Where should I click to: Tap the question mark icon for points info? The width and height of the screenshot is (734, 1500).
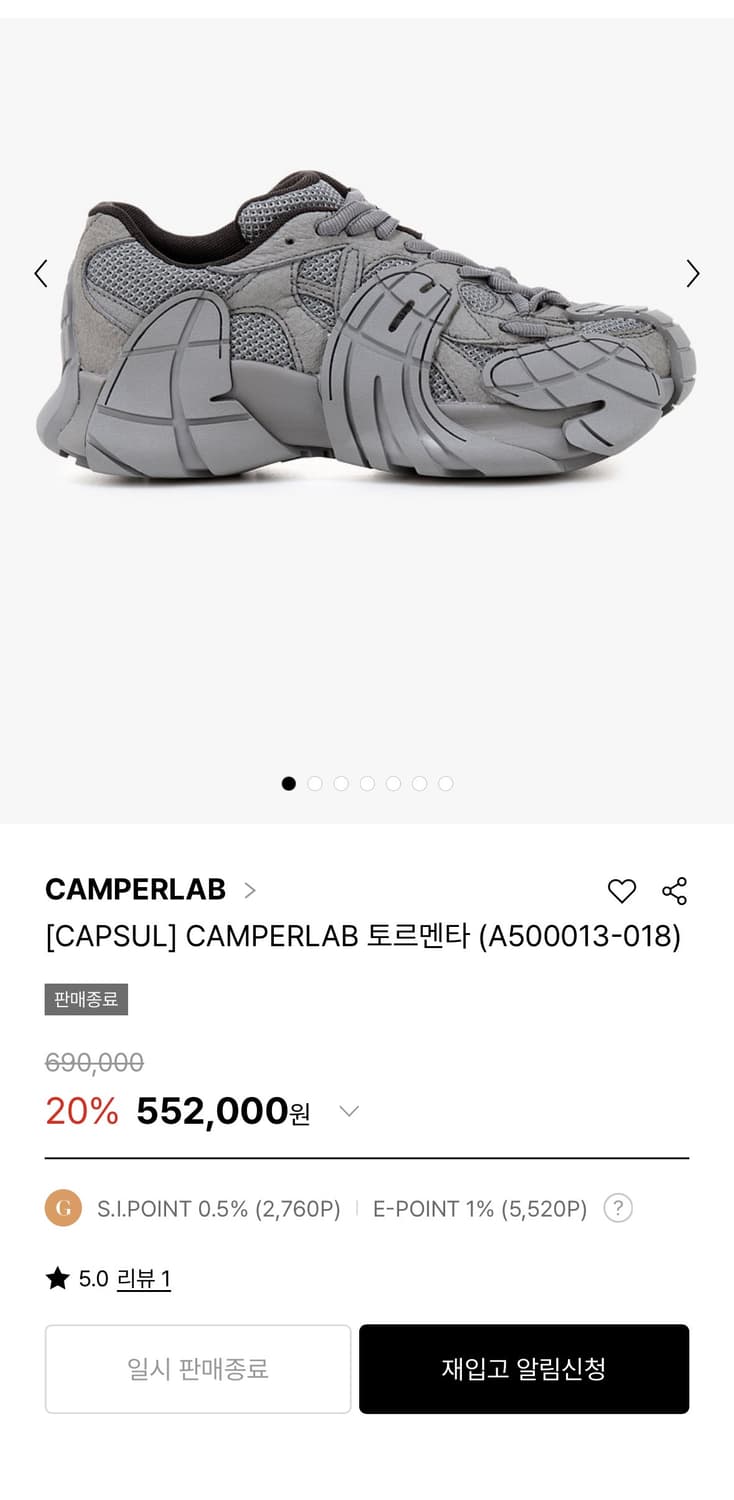click(x=618, y=1208)
